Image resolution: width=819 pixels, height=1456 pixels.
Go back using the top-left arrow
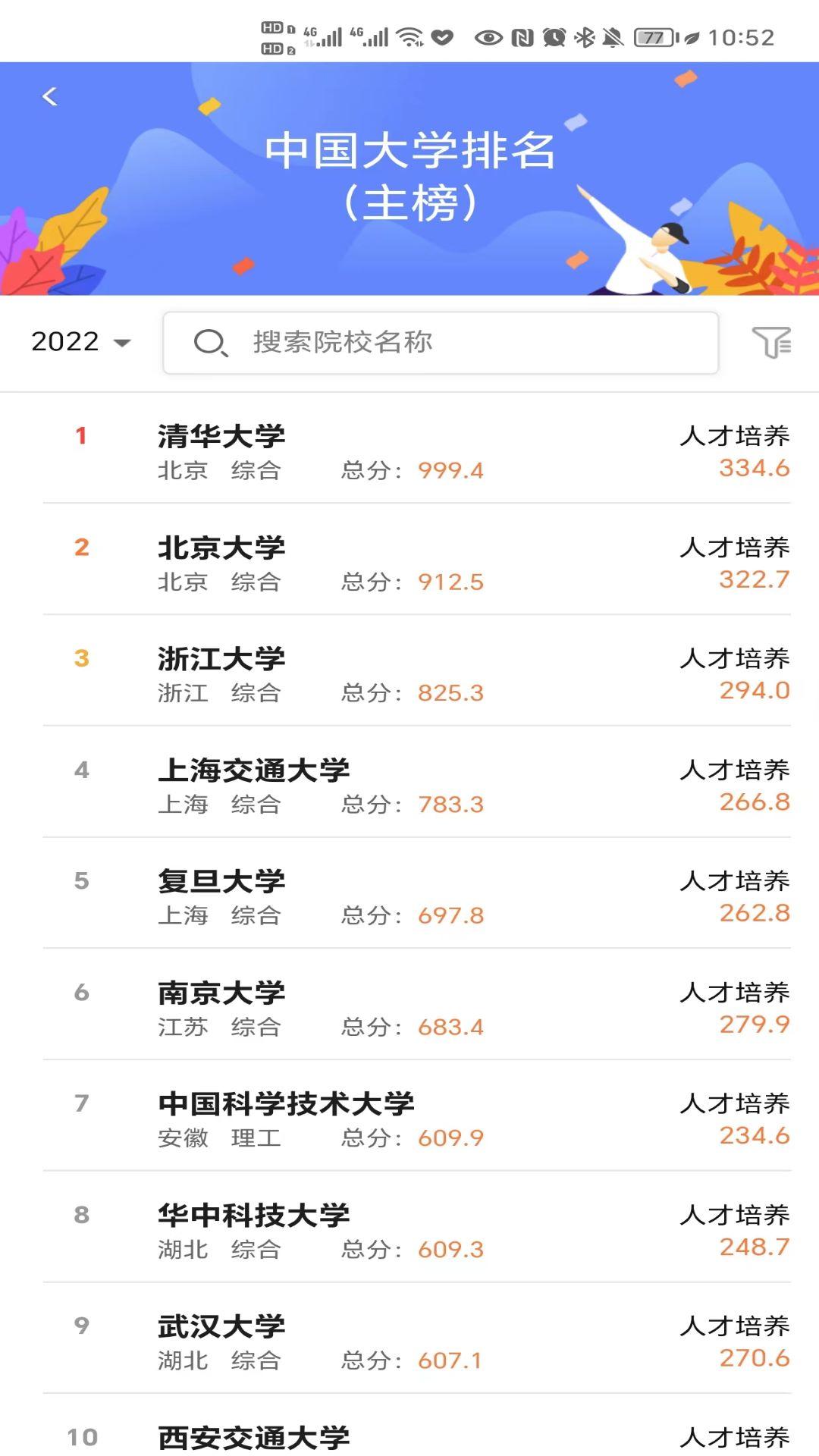50,96
